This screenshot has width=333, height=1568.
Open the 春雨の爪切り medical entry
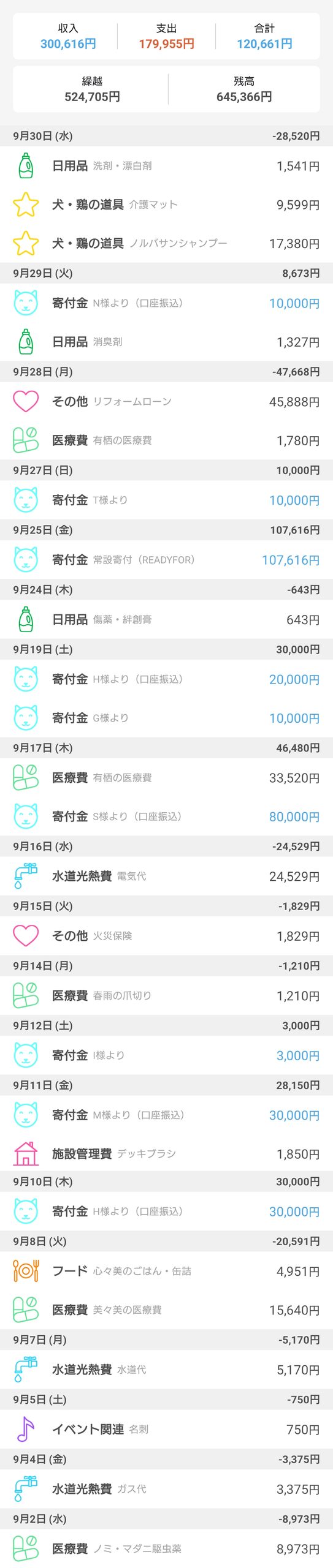coord(166,996)
